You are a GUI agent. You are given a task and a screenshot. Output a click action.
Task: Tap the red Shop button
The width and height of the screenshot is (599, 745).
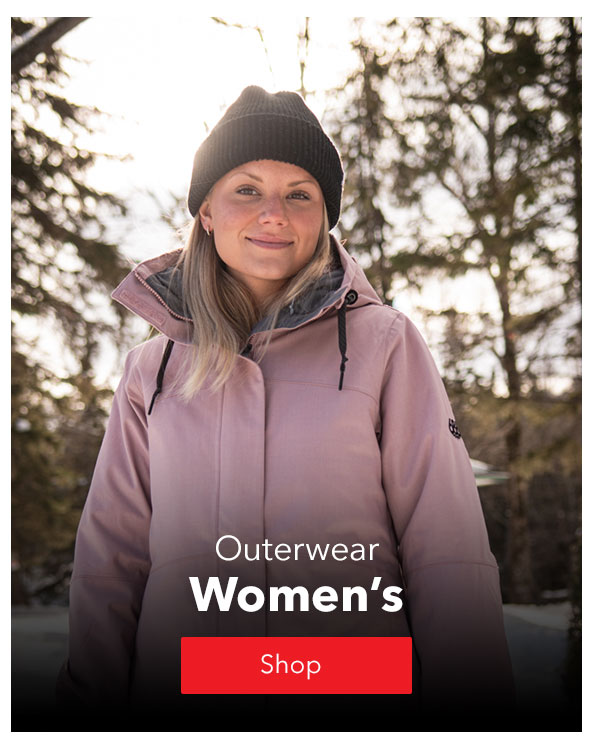[296, 665]
